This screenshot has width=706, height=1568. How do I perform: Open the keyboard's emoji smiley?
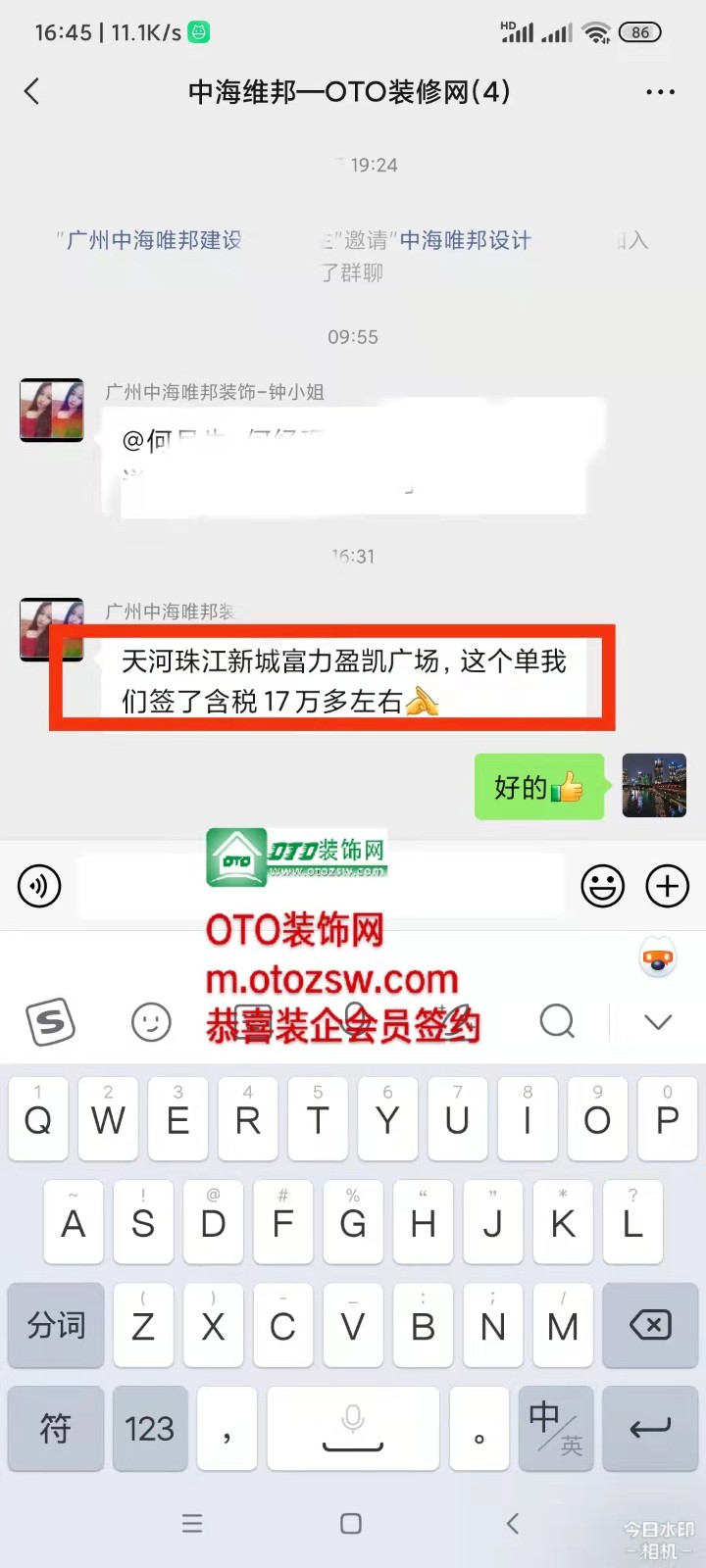[151, 1023]
